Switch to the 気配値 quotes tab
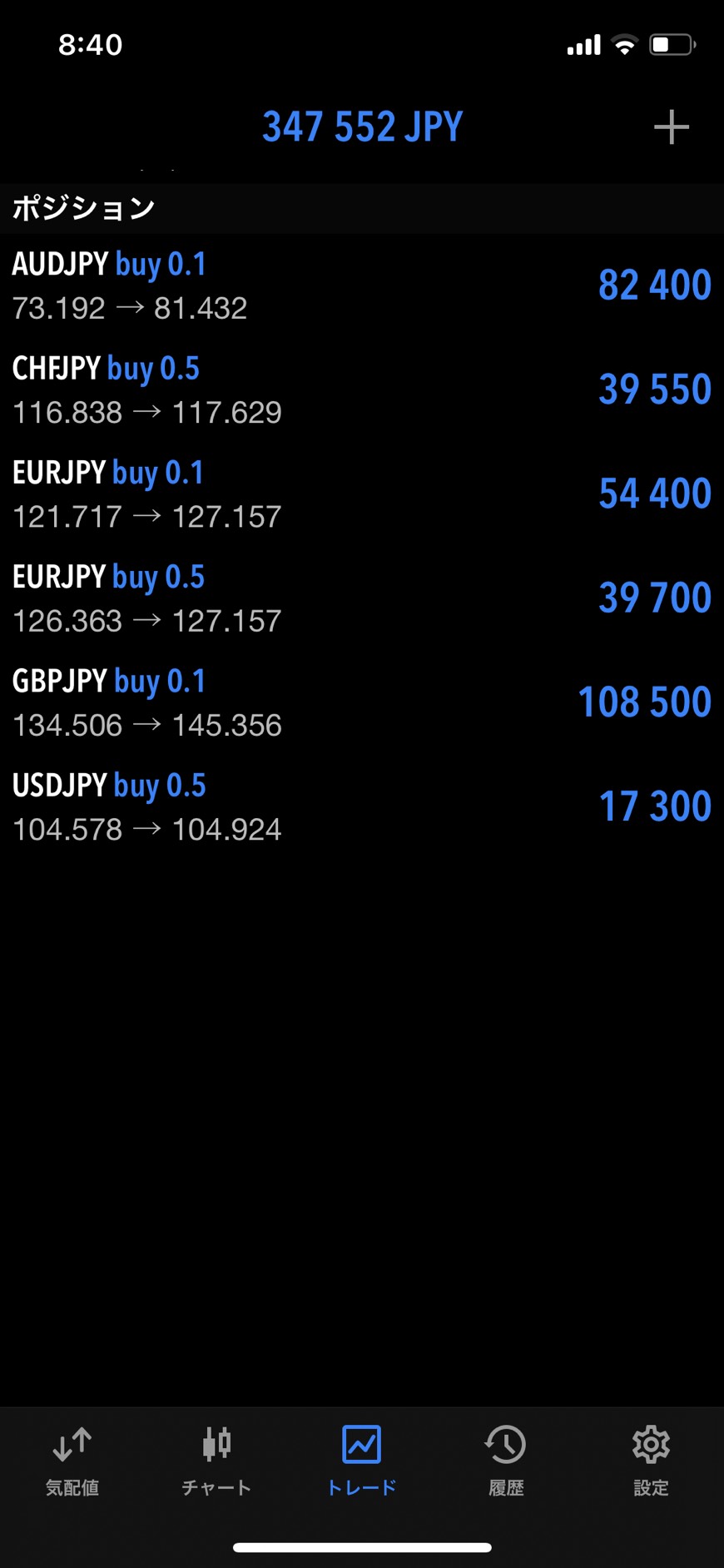 tap(72, 1460)
